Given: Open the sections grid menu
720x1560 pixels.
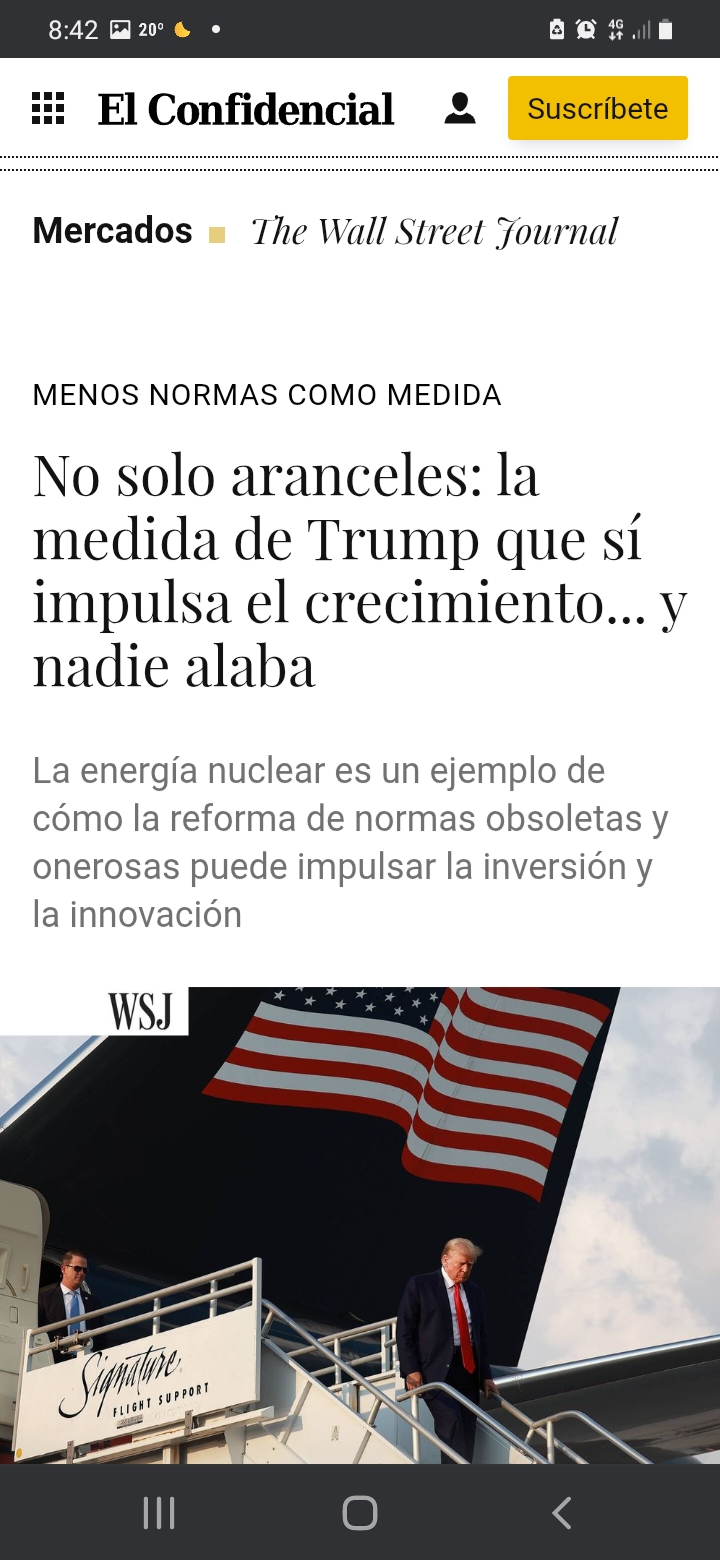Looking at the screenshot, I should click(48, 108).
